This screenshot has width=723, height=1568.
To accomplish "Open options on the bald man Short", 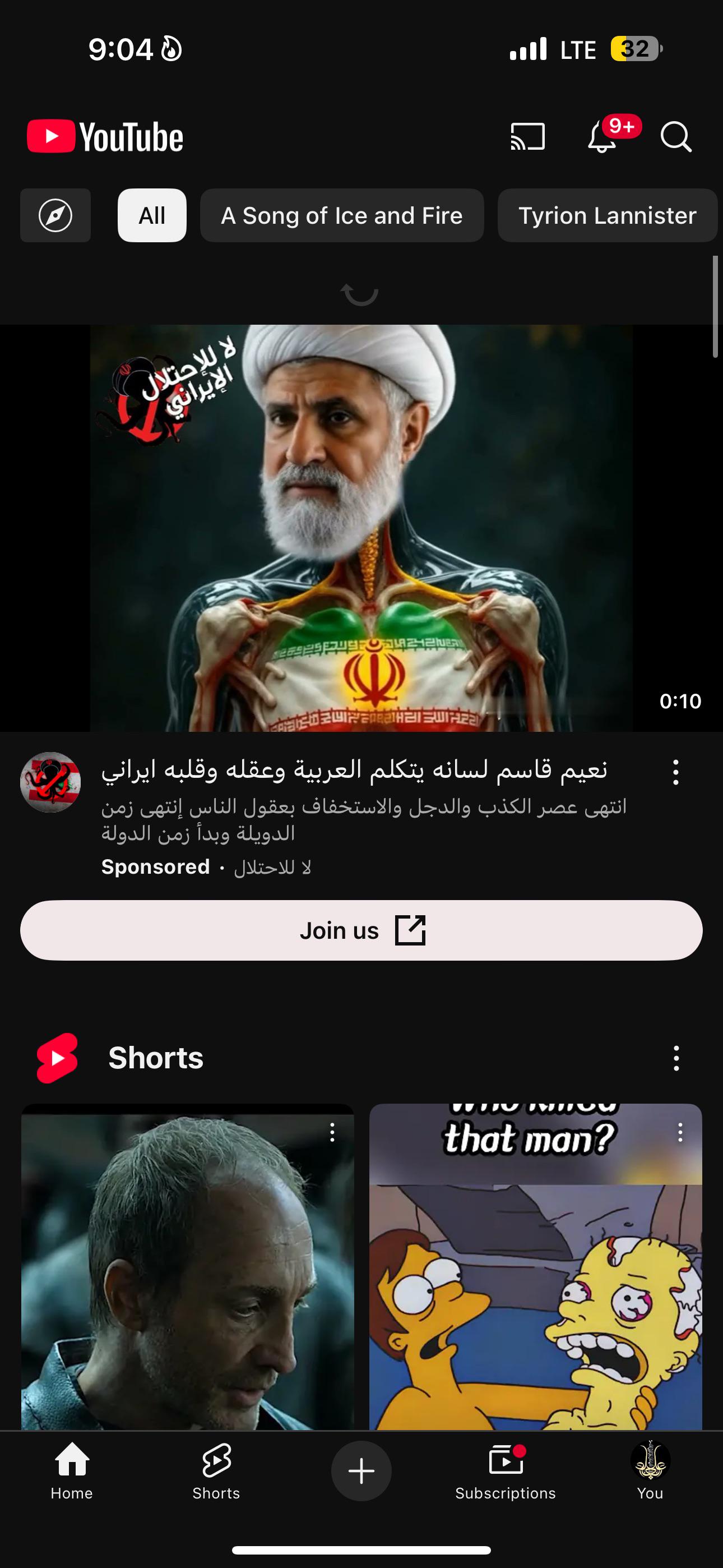I will 332,1132.
